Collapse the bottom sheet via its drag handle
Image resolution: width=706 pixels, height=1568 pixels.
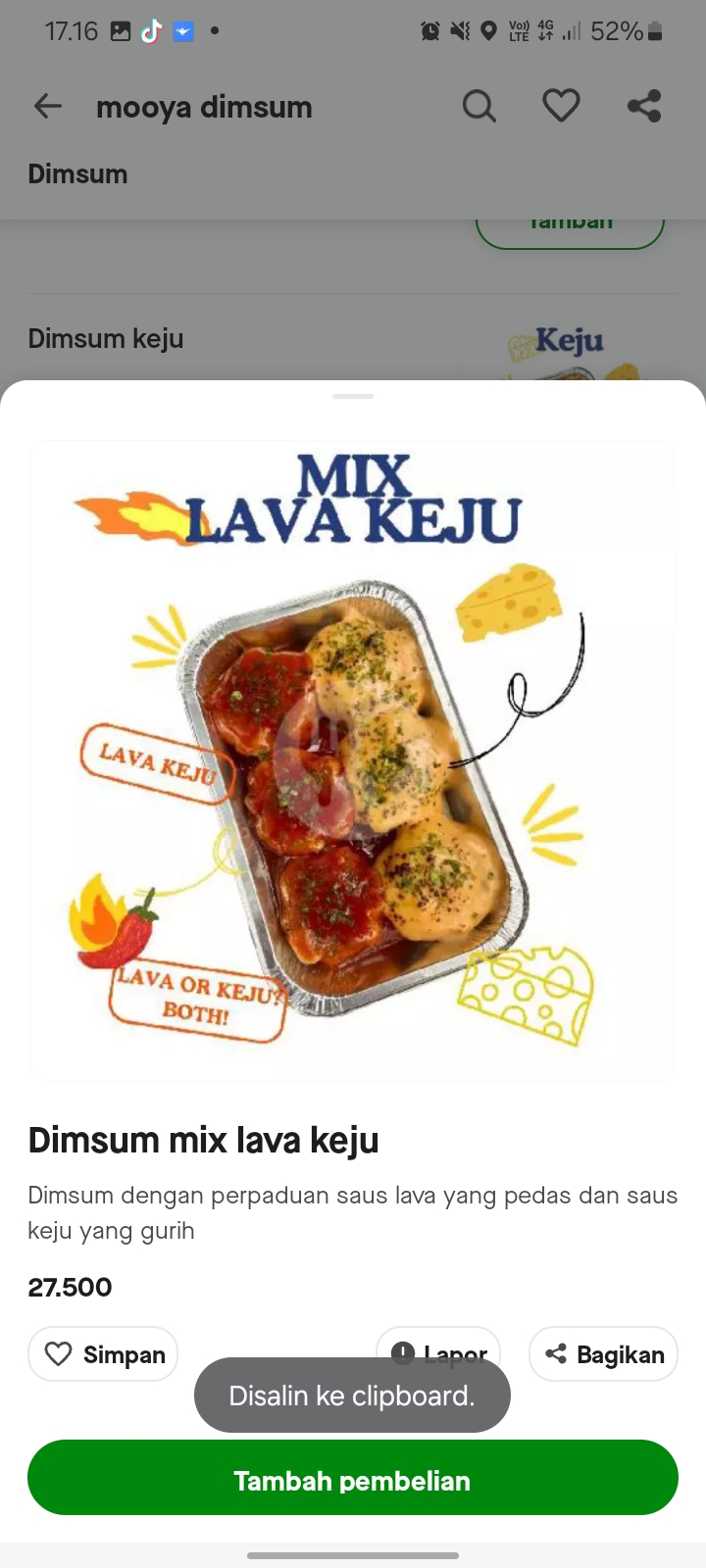(x=352, y=396)
